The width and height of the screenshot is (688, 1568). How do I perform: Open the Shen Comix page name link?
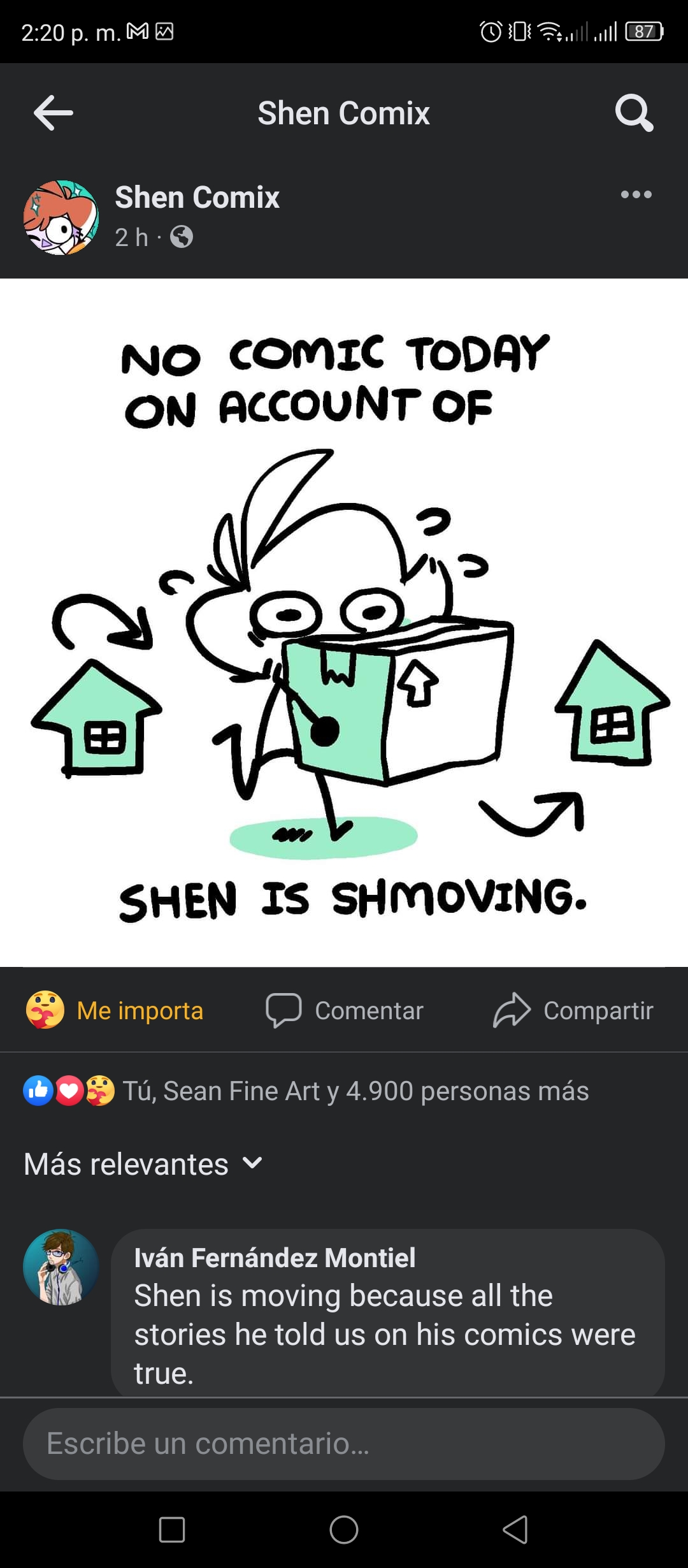click(x=197, y=197)
